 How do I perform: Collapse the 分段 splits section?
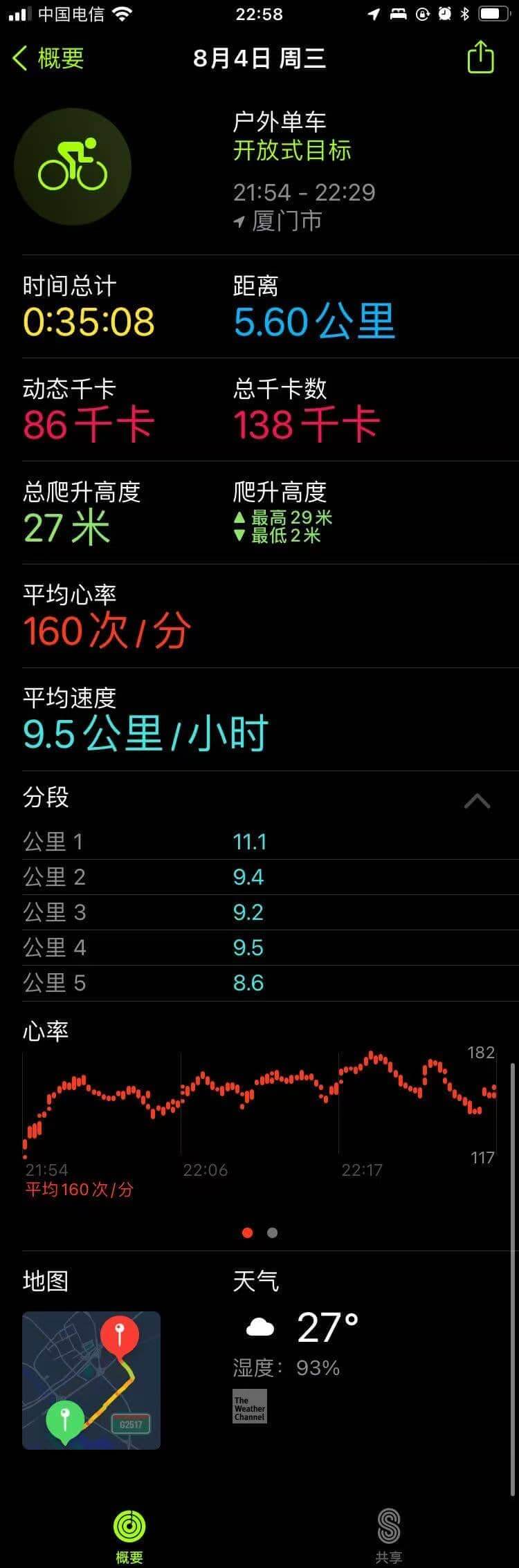click(x=477, y=802)
